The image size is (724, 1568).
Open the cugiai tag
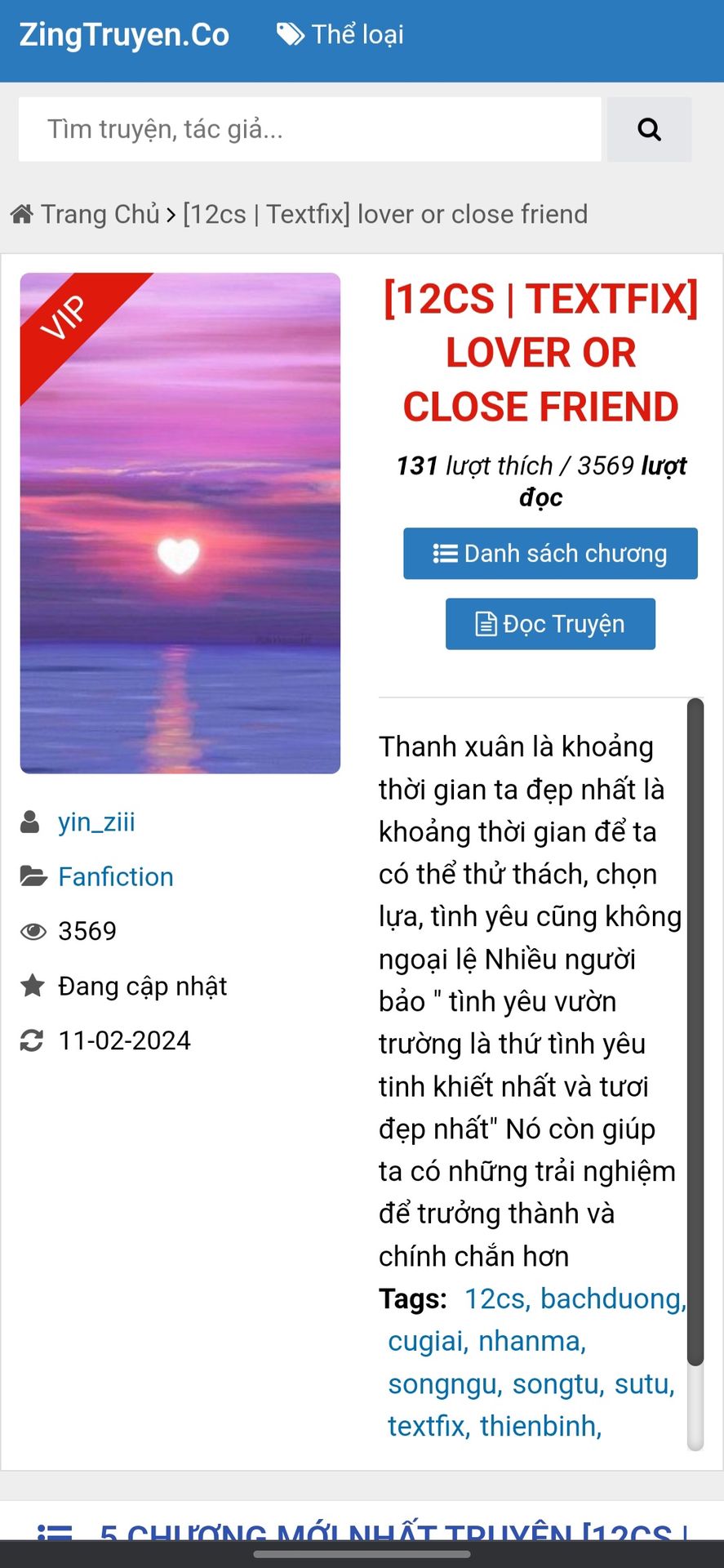point(425,1341)
